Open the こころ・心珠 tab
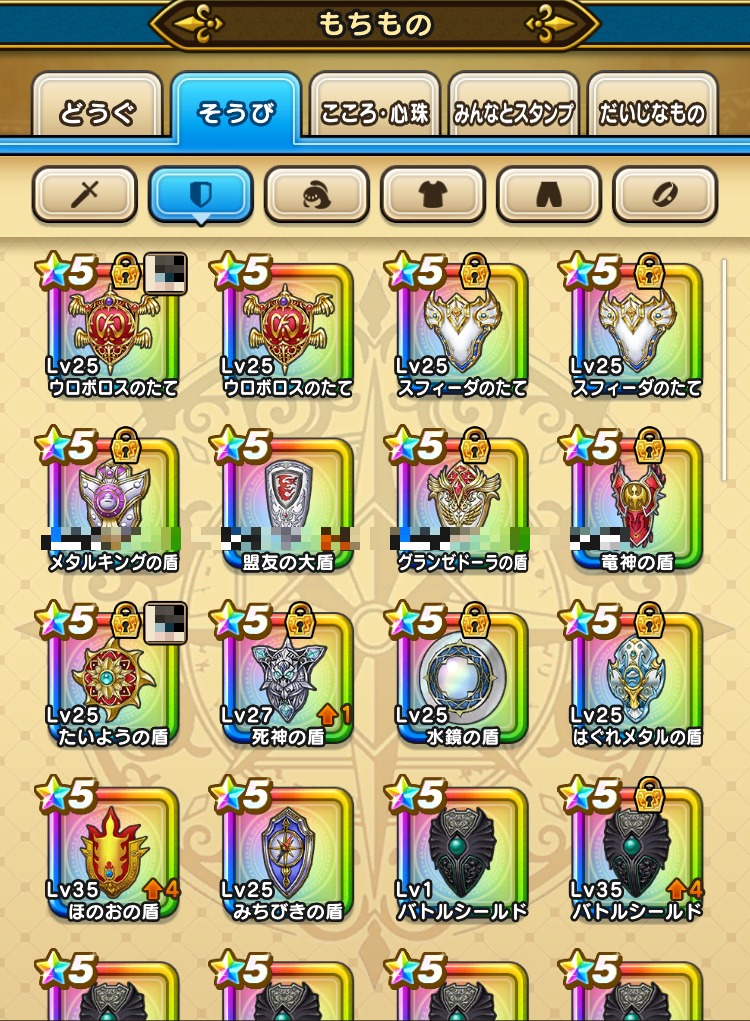Screen dimensions: 750x1021 (x=375, y=106)
